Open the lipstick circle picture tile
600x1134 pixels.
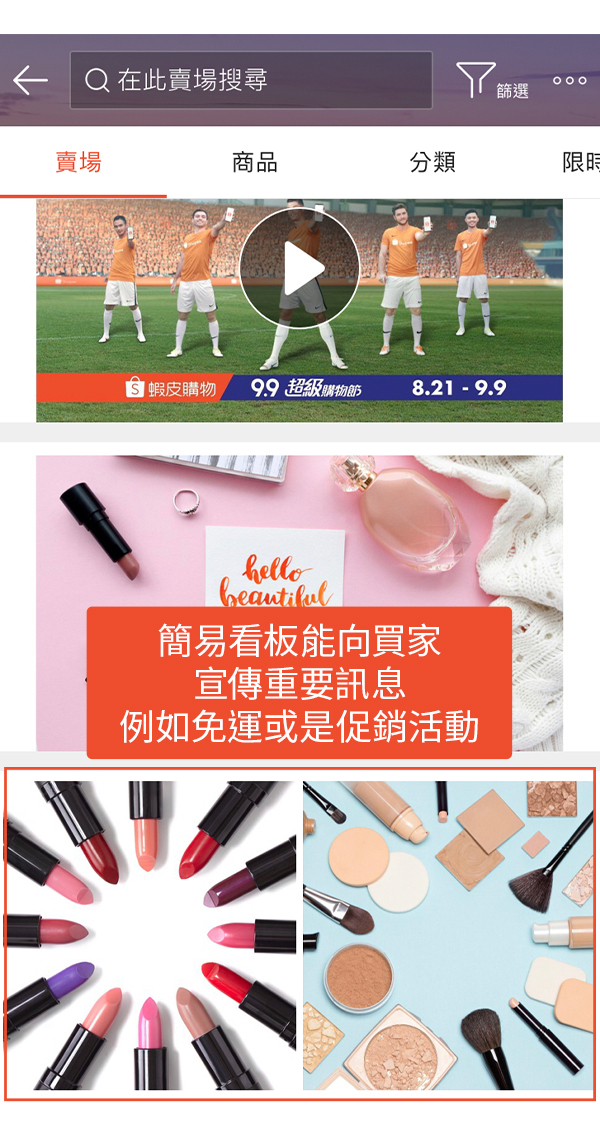click(150, 935)
